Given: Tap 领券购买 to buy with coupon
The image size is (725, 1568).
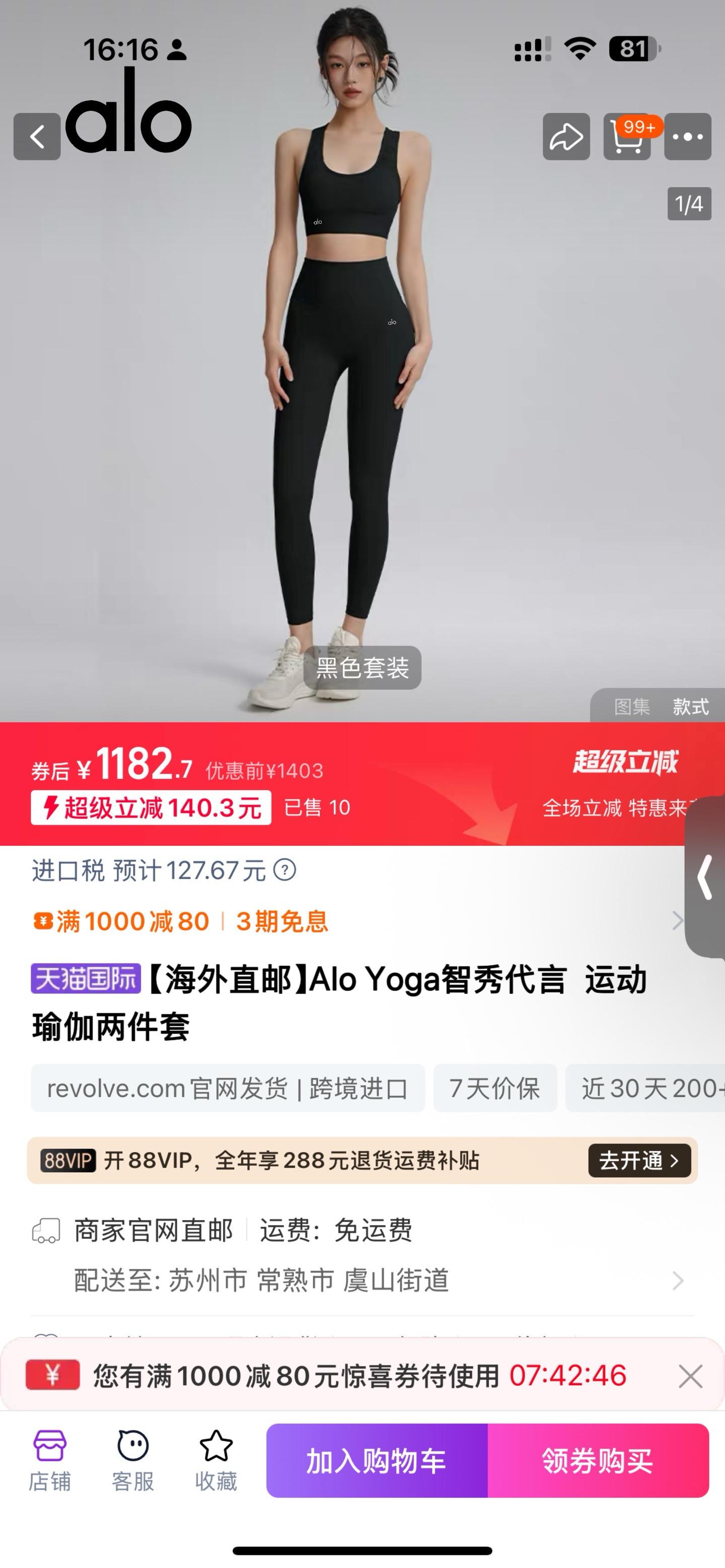Looking at the screenshot, I should [598, 1461].
